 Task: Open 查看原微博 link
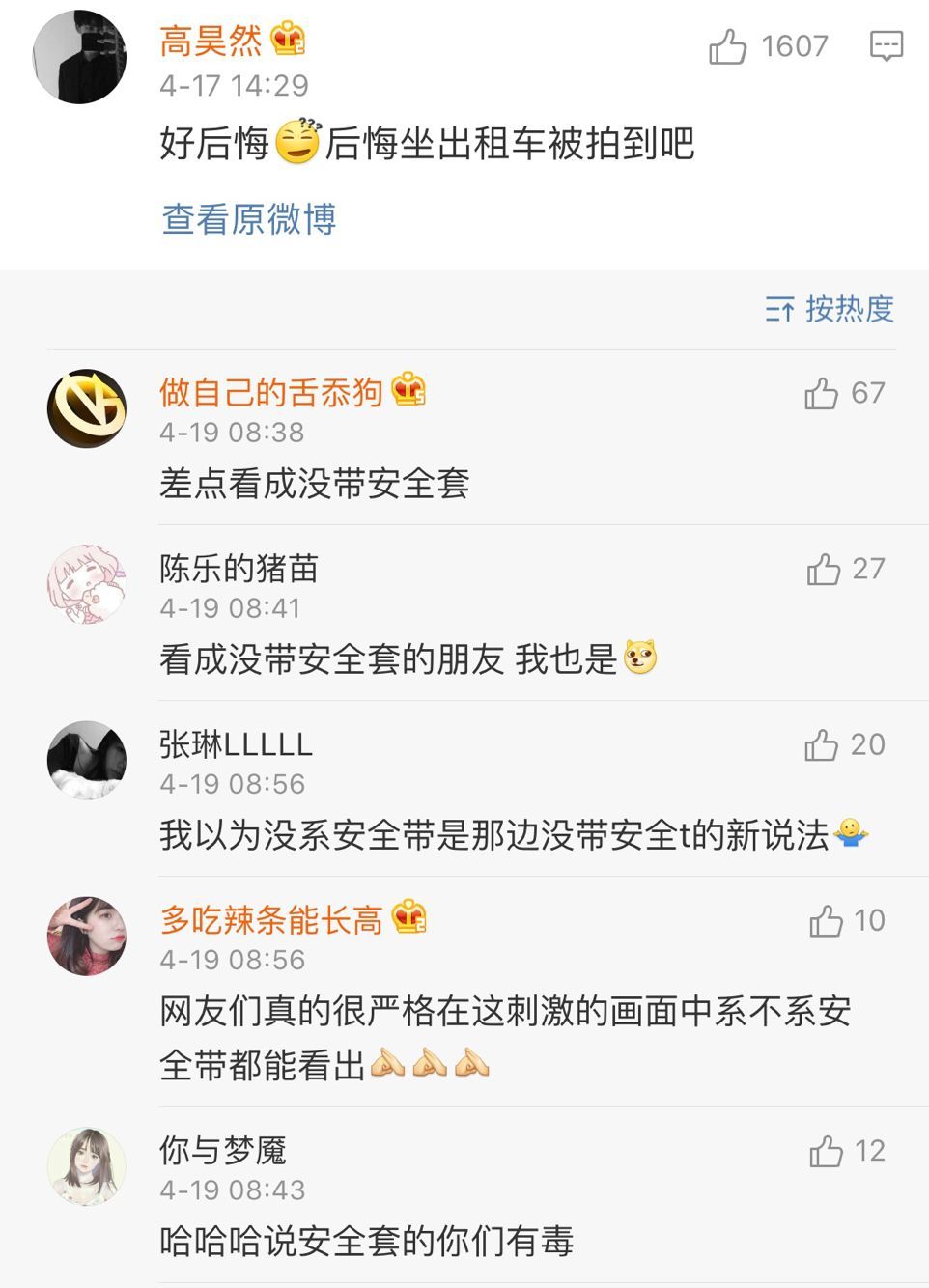pyautogui.click(x=249, y=219)
